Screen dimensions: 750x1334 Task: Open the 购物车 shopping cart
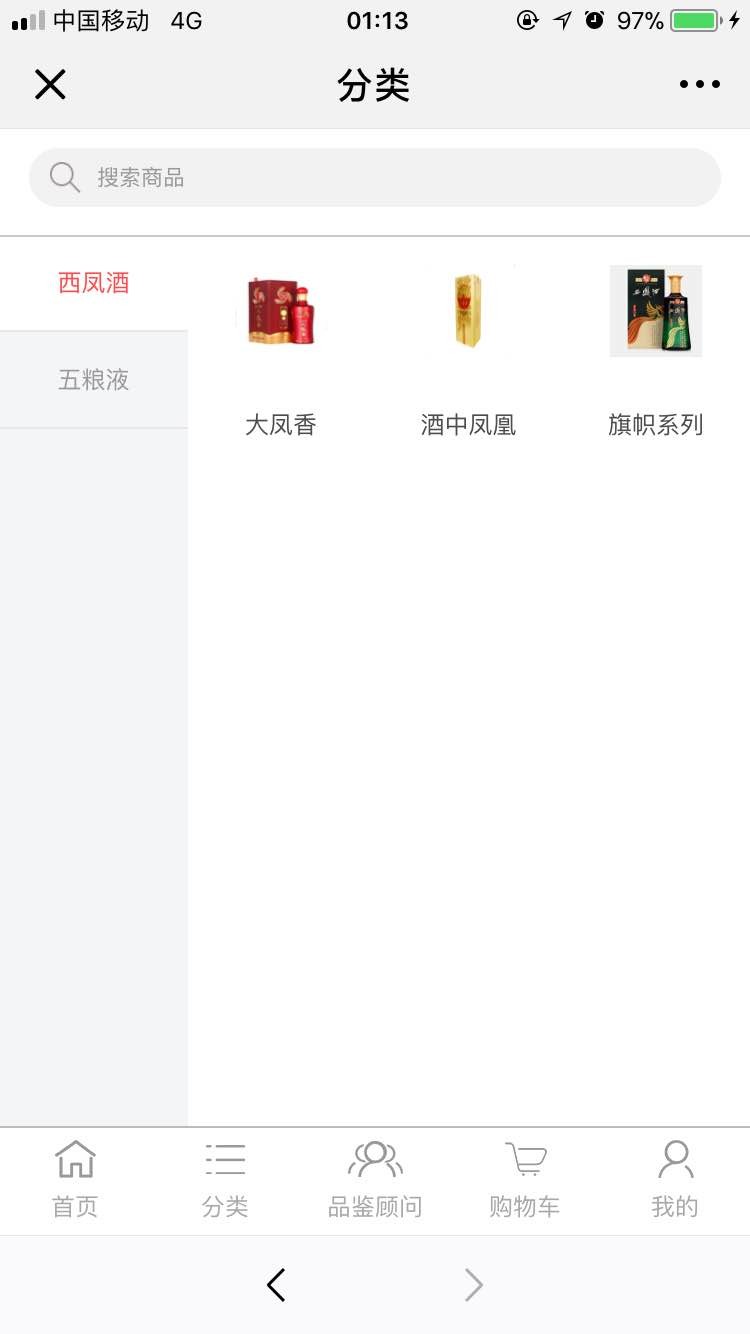525,1180
